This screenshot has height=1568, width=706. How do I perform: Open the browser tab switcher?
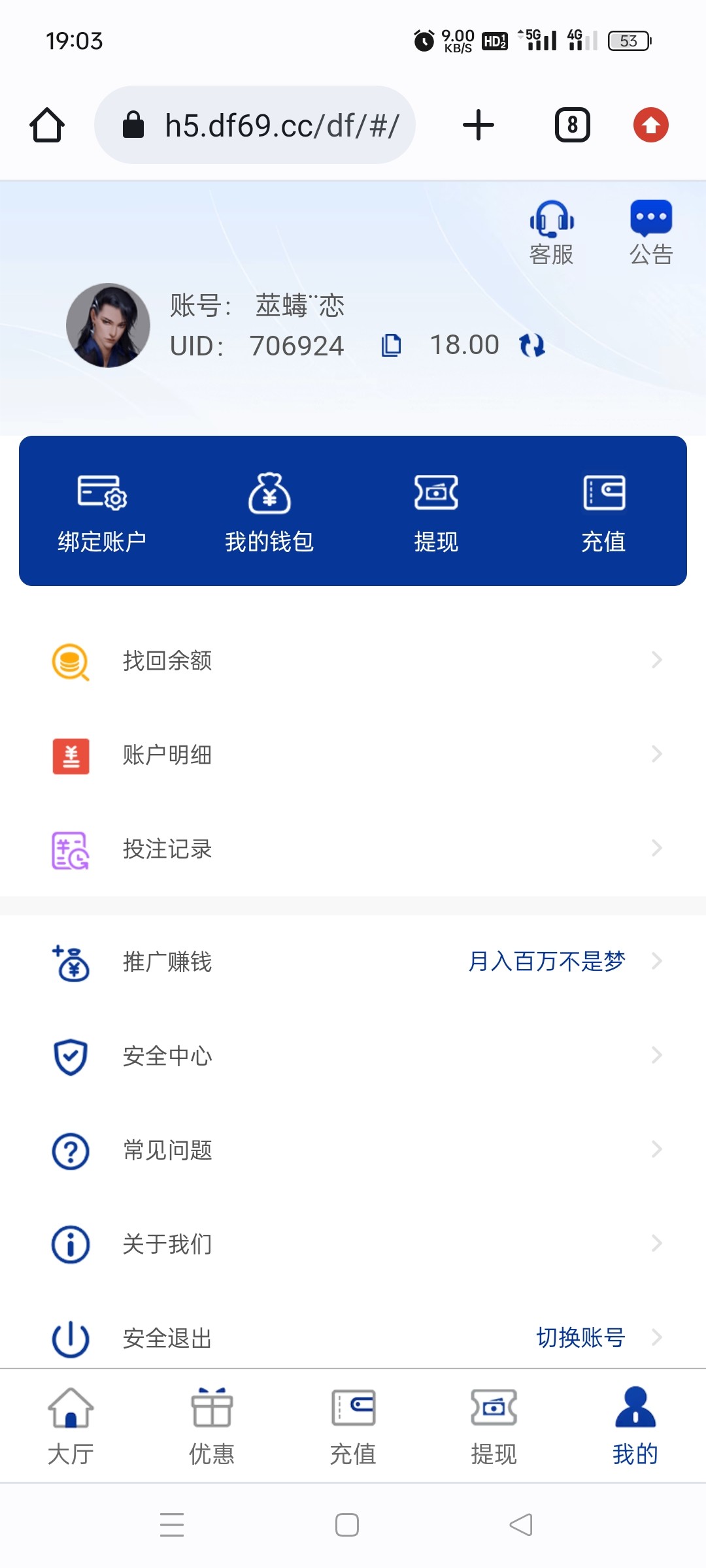[573, 125]
